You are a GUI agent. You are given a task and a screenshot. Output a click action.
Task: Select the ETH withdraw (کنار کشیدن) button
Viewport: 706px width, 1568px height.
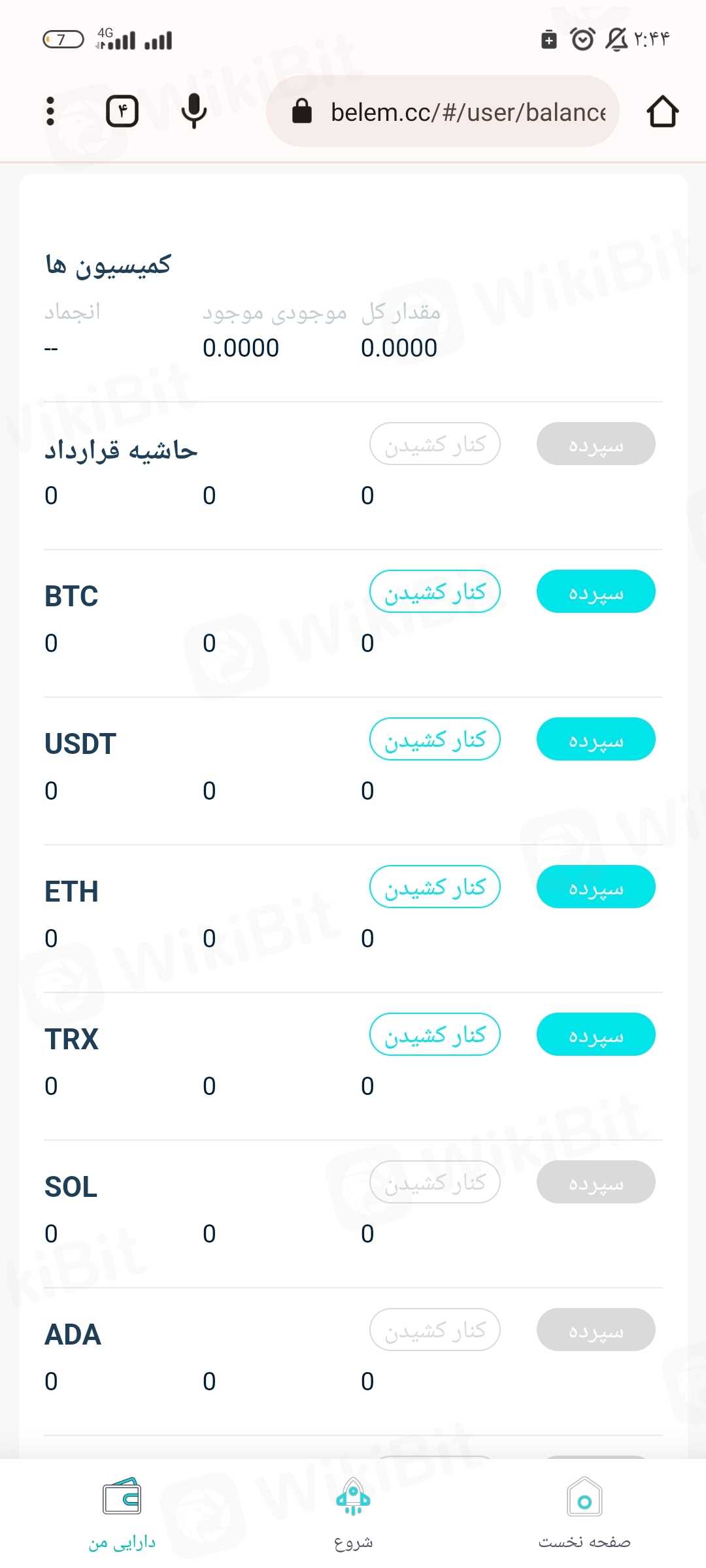[x=435, y=887]
